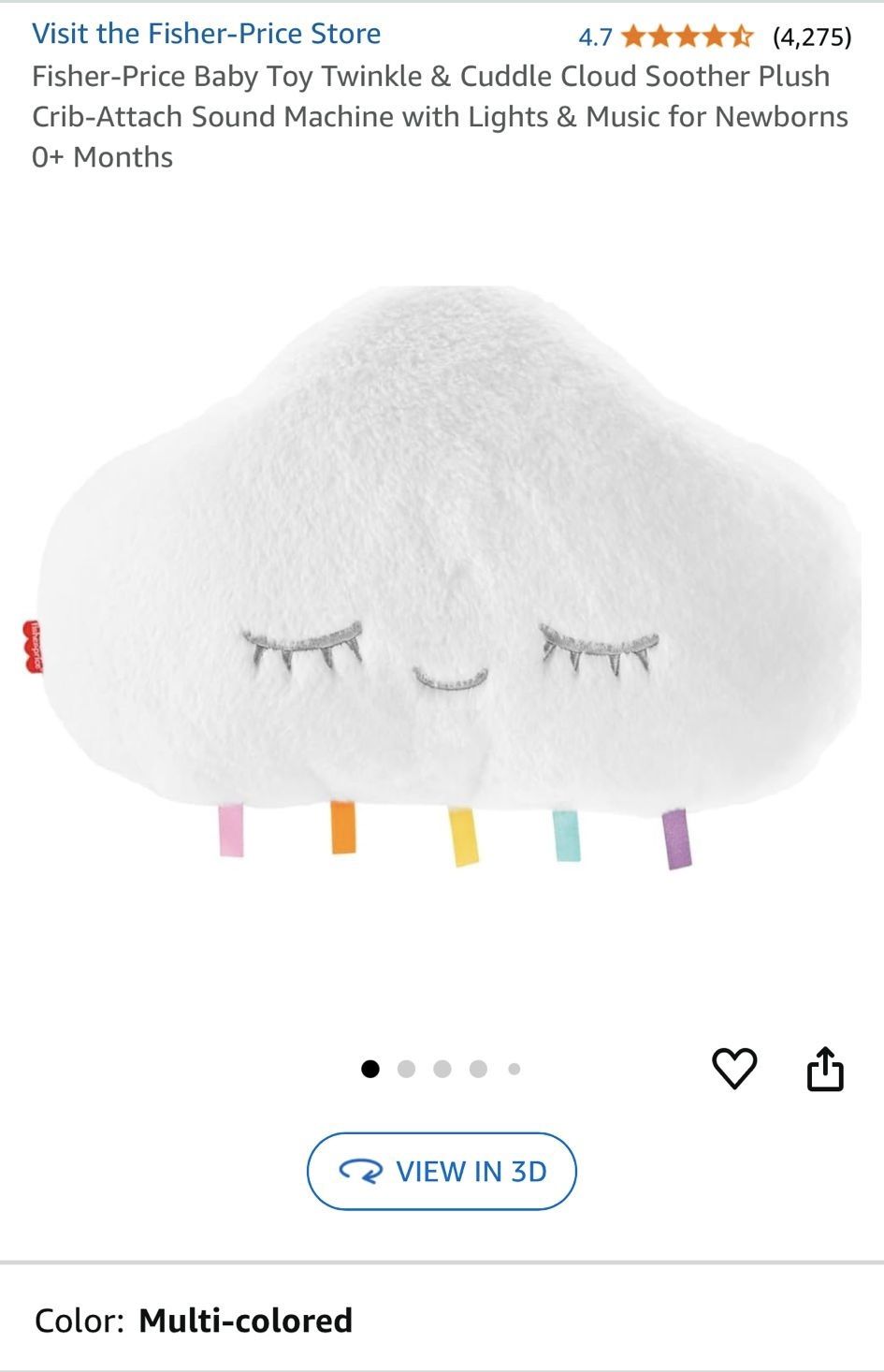Add the cloud soother to your wish list
The width and height of the screenshot is (884, 1372).
click(x=734, y=1068)
